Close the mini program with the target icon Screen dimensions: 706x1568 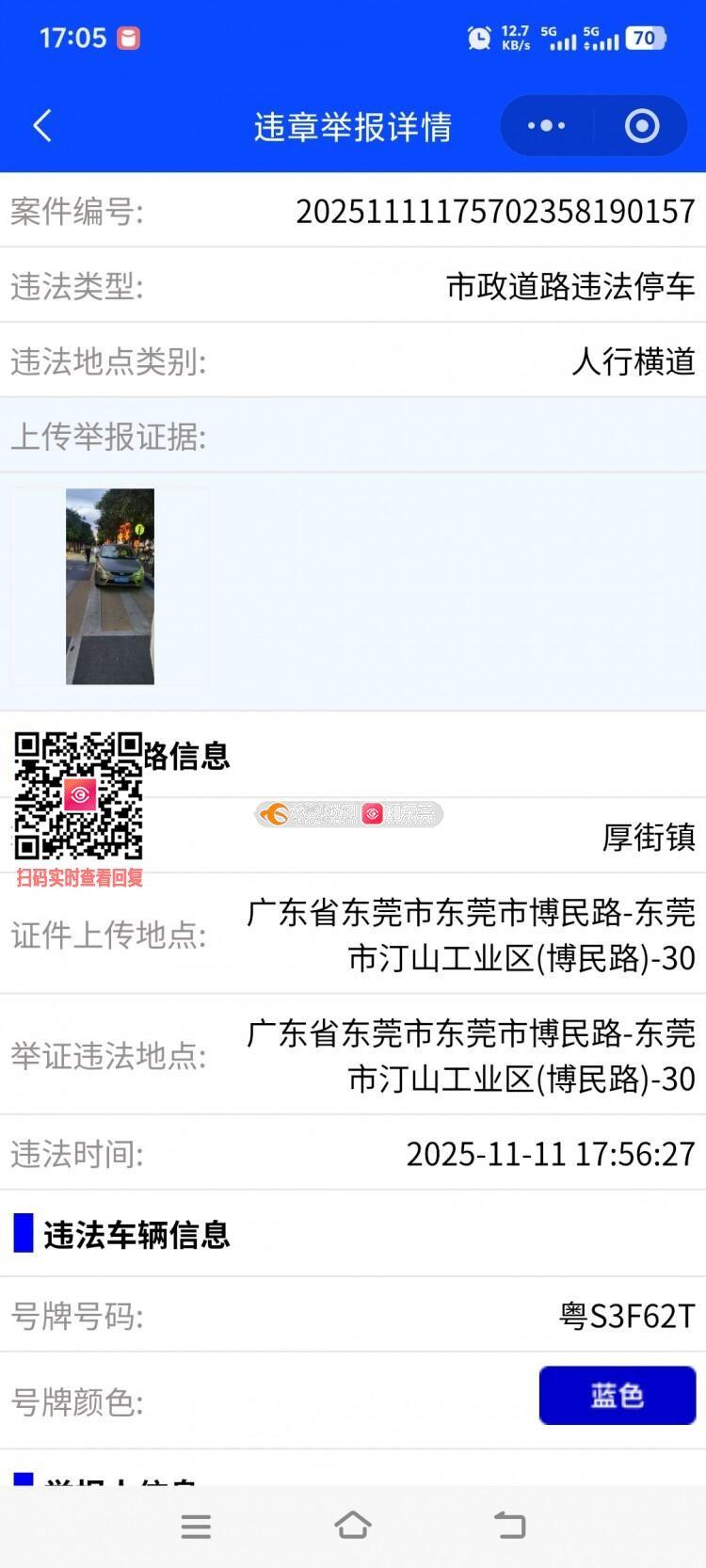642,126
